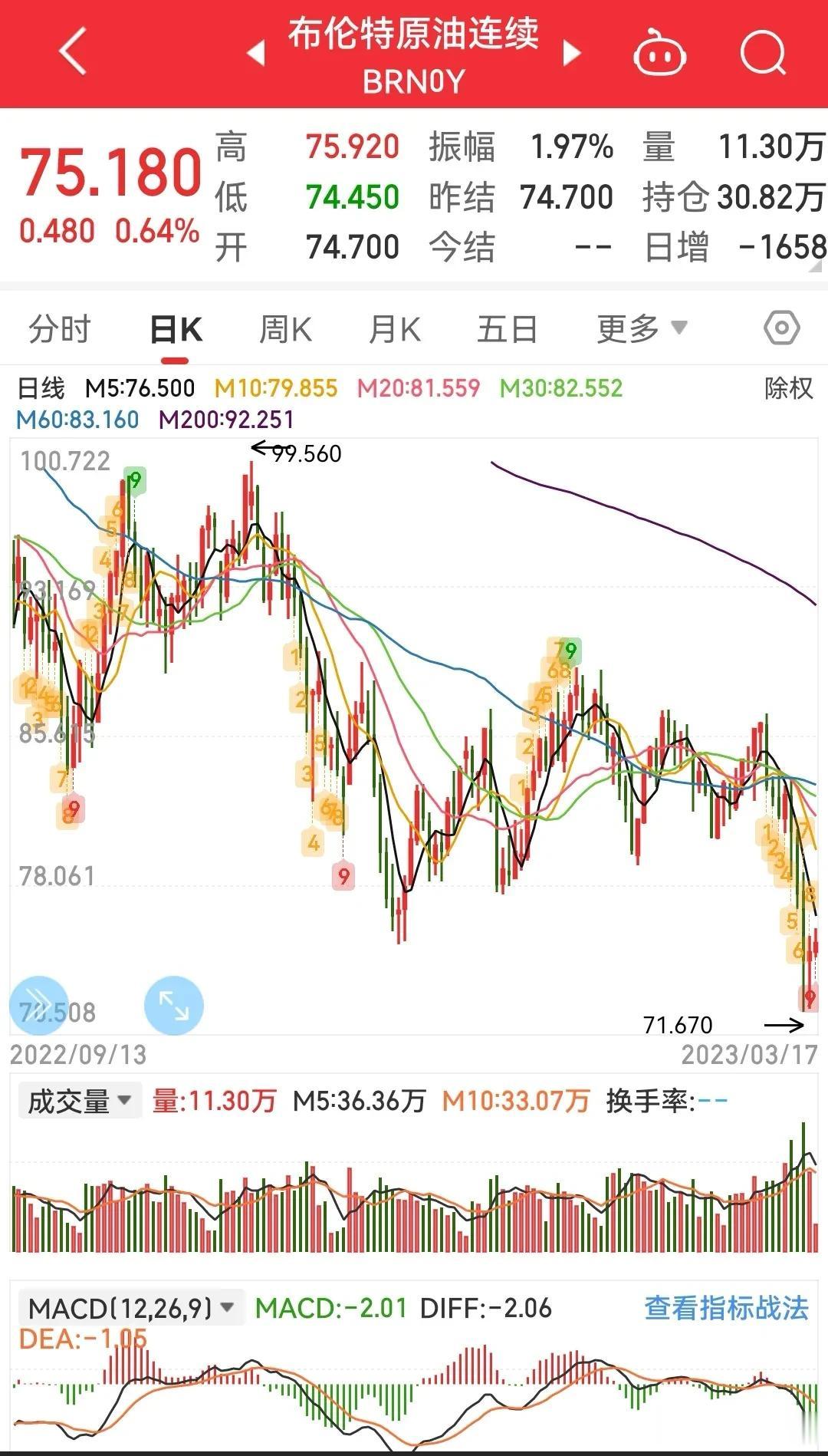Tap the 除权 adjustment option
828x1456 pixels.
click(x=788, y=388)
